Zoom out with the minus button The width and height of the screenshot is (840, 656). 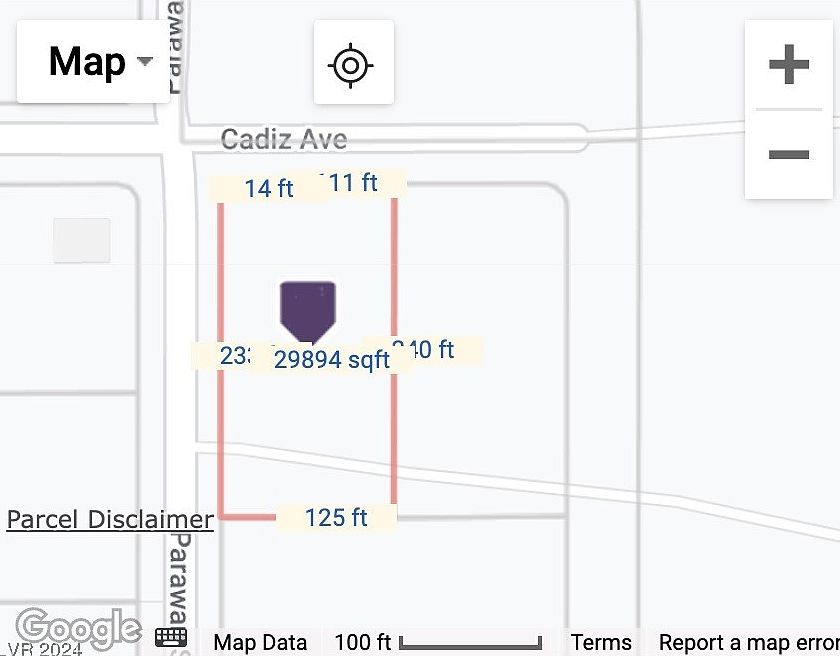788,155
